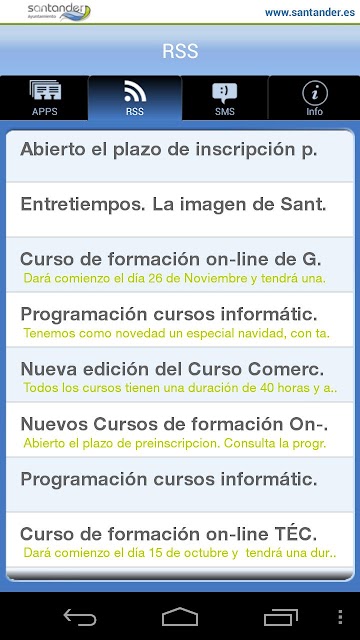
Task: Open 'Nueva edición del Curso Comerc.' item
Action: pos(180,375)
